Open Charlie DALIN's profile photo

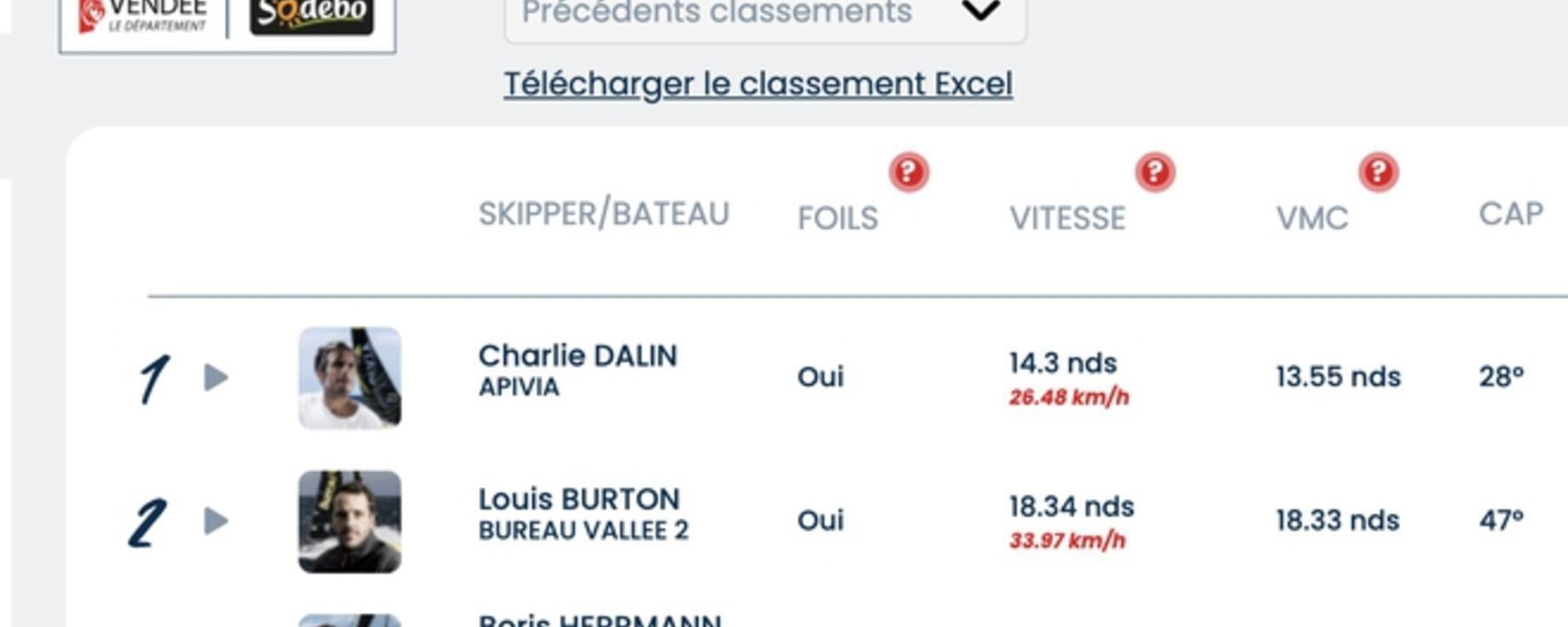350,378
